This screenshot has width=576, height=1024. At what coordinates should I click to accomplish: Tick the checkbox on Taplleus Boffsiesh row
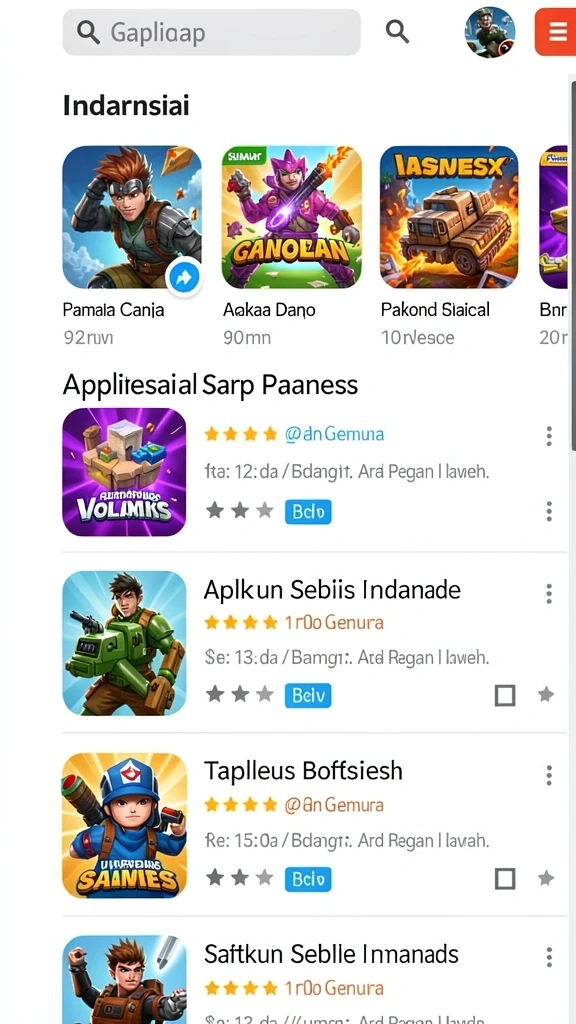tap(505, 880)
